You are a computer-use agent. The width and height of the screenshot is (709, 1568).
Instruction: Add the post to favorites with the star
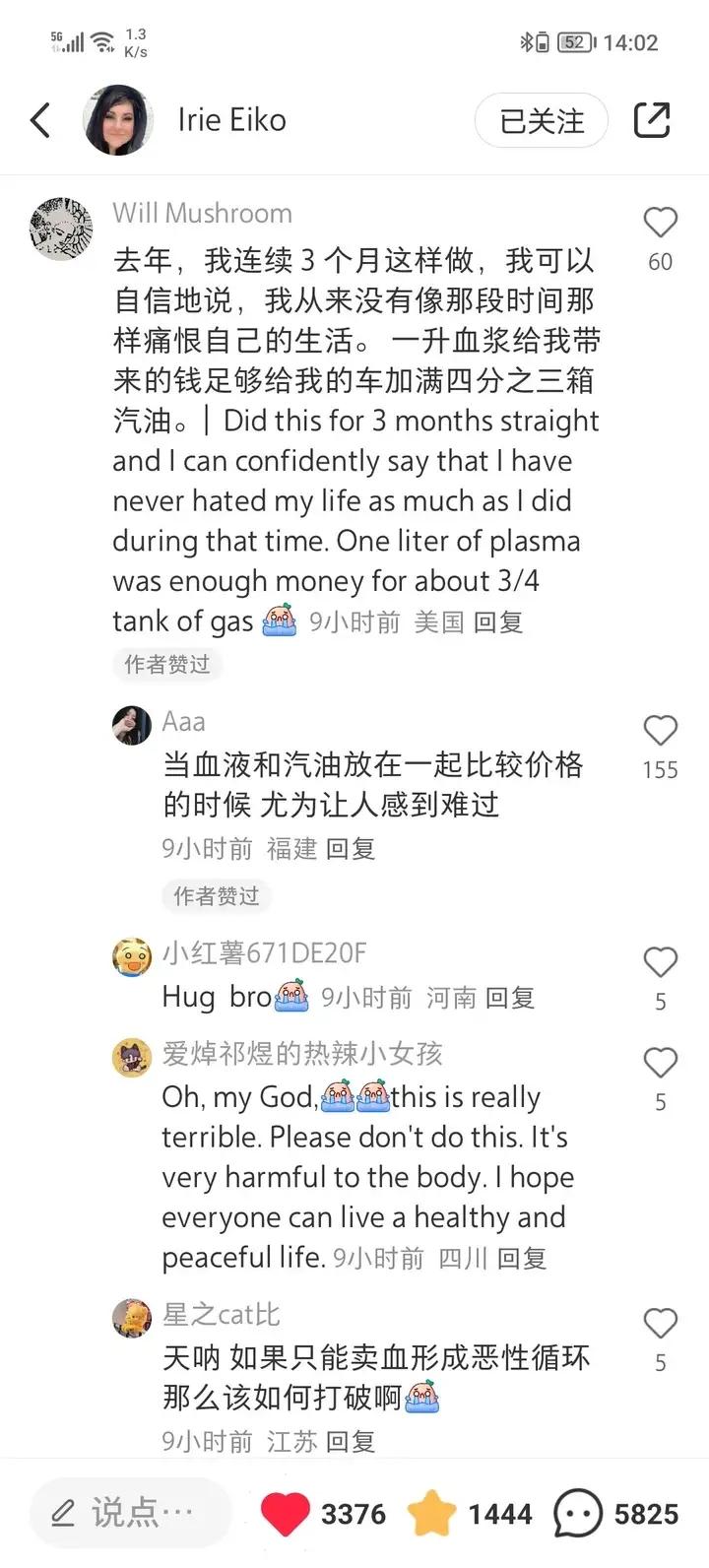(431, 1514)
